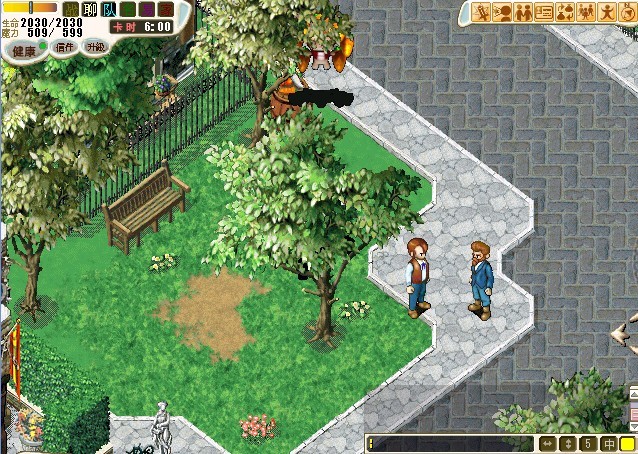638x454 pixels.
Task: Open the character action pose icon
Action: click(608, 12)
